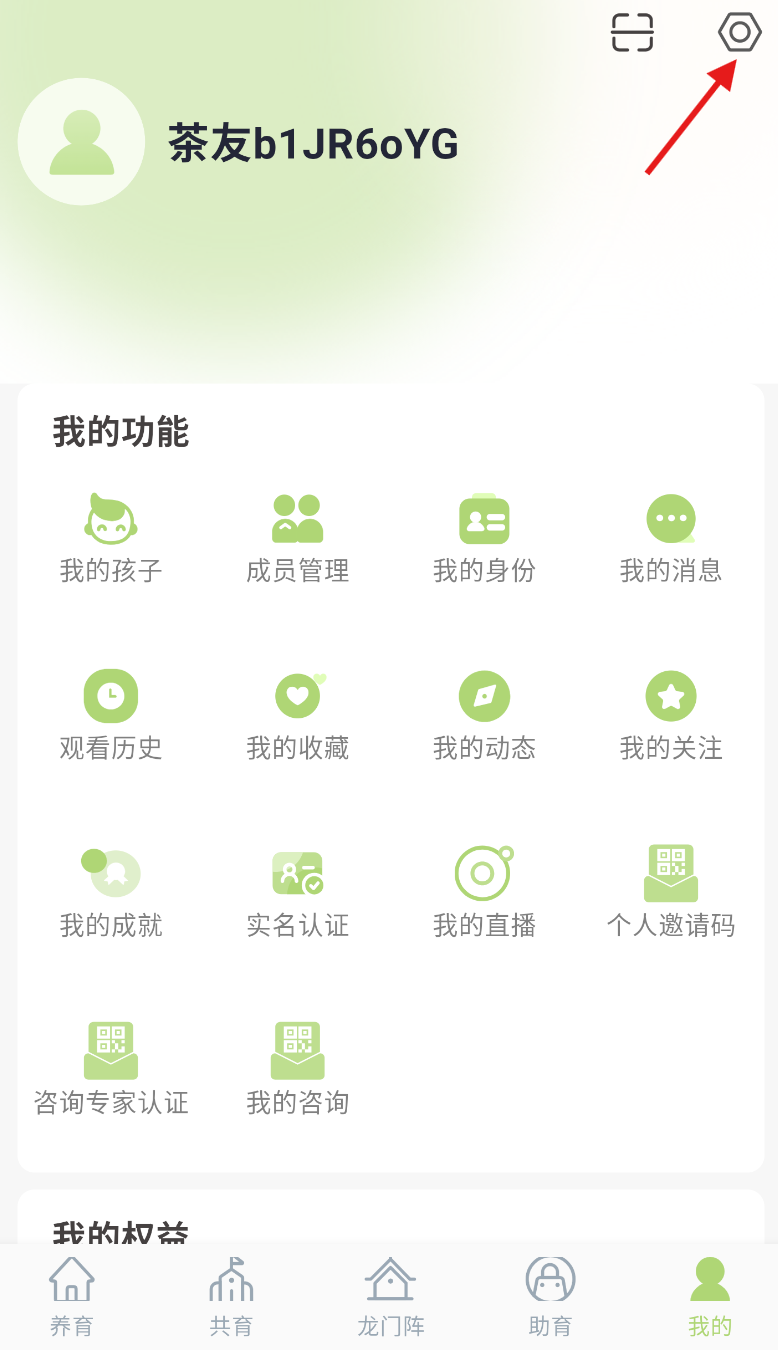Switch to the 养育 tab
Image resolution: width=778 pixels, height=1350 pixels.
point(70,1295)
